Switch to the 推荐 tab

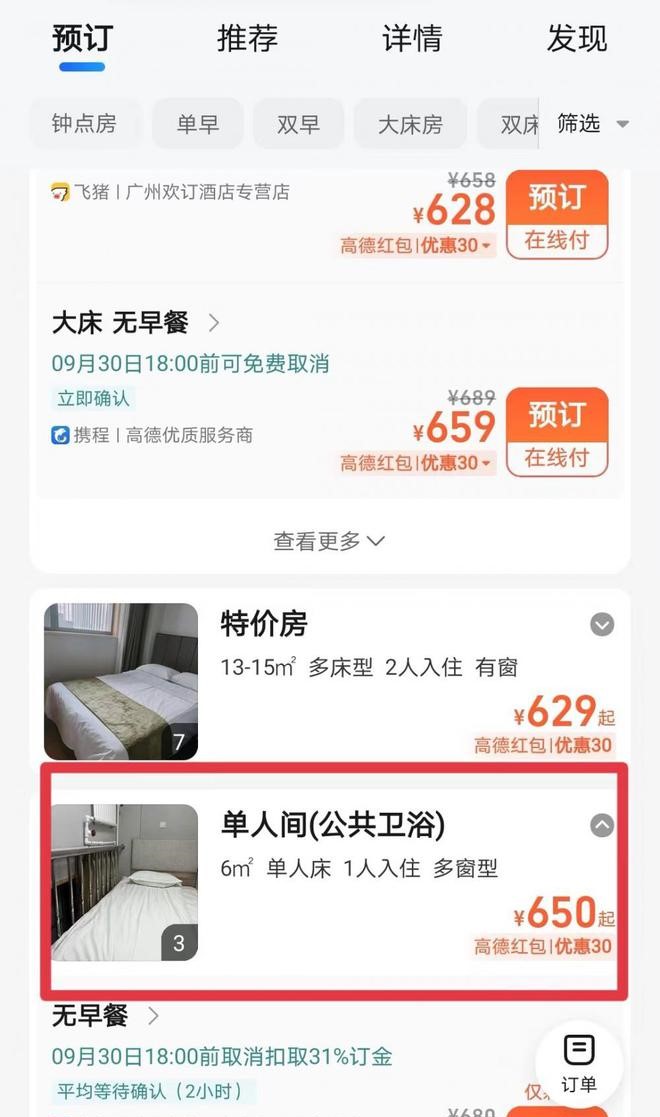point(247,38)
